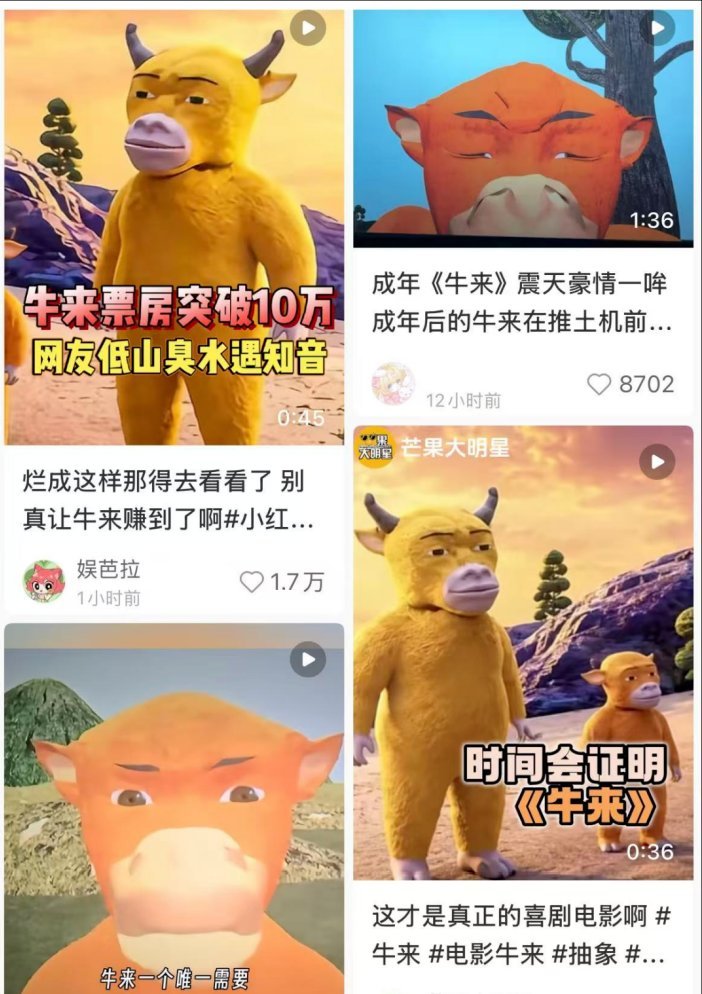Image resolution: width=702 pixels, height=994 pixels.
Task: Open the post titled 这才是真正的喜剧电影啊
Action: click(521, 935)
